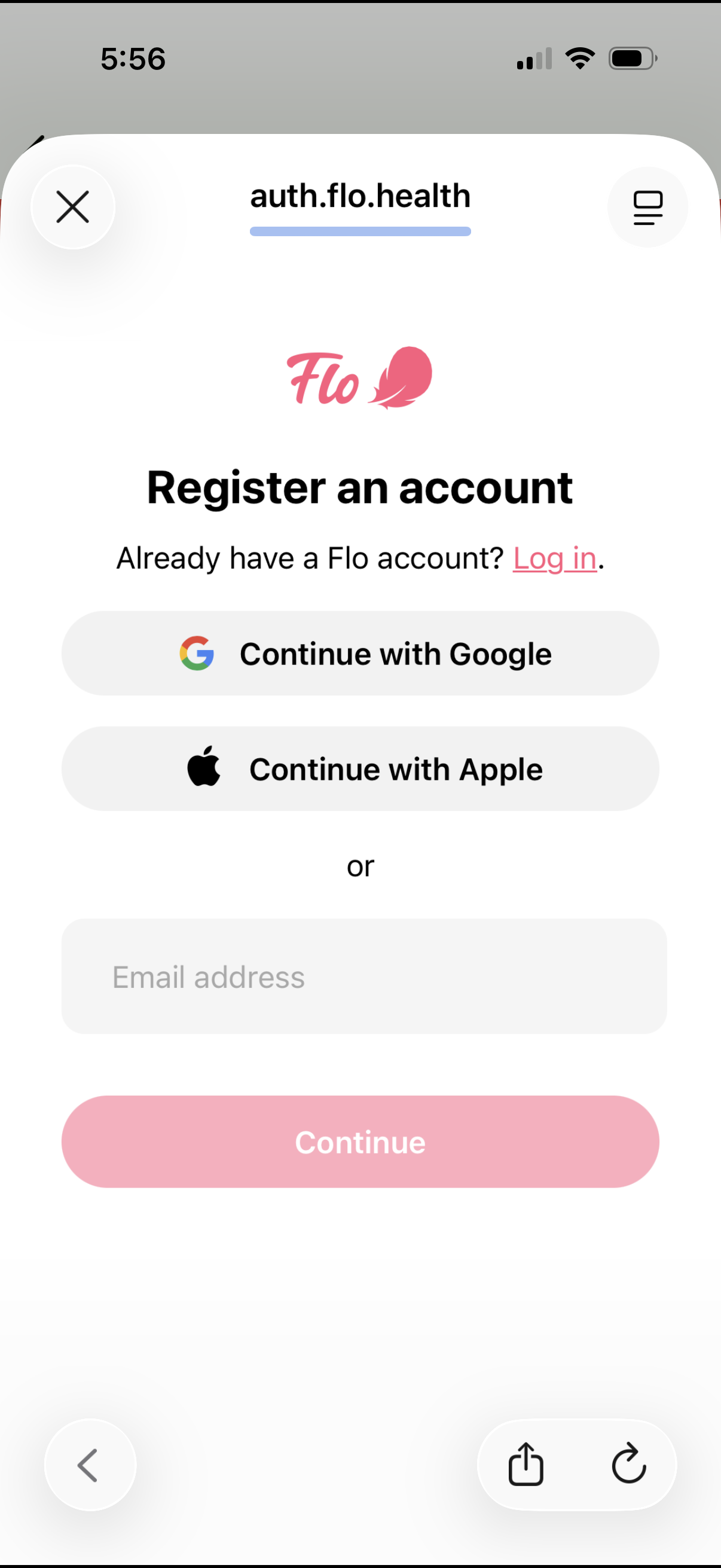Open the Log in link

tap(554, 557)
